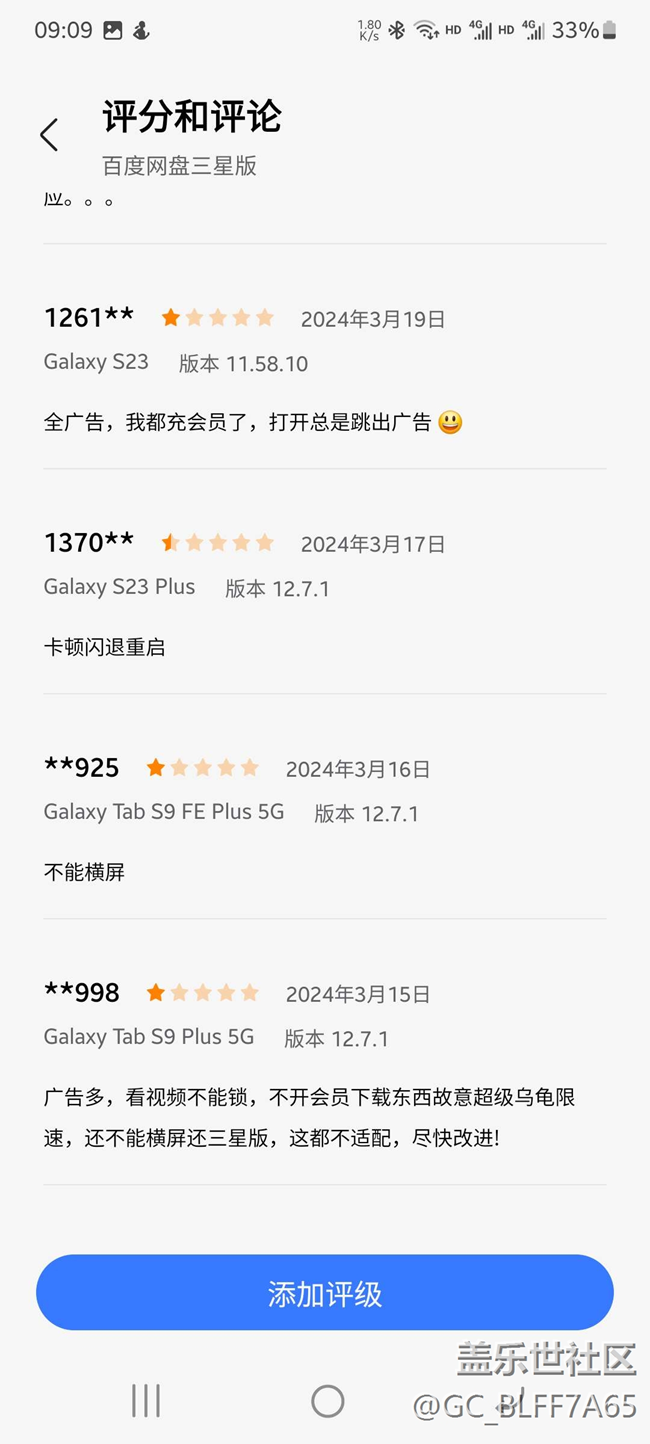650x1444 pixels.
Task: Go back from ratings and reviews
Action: [49, 135]
